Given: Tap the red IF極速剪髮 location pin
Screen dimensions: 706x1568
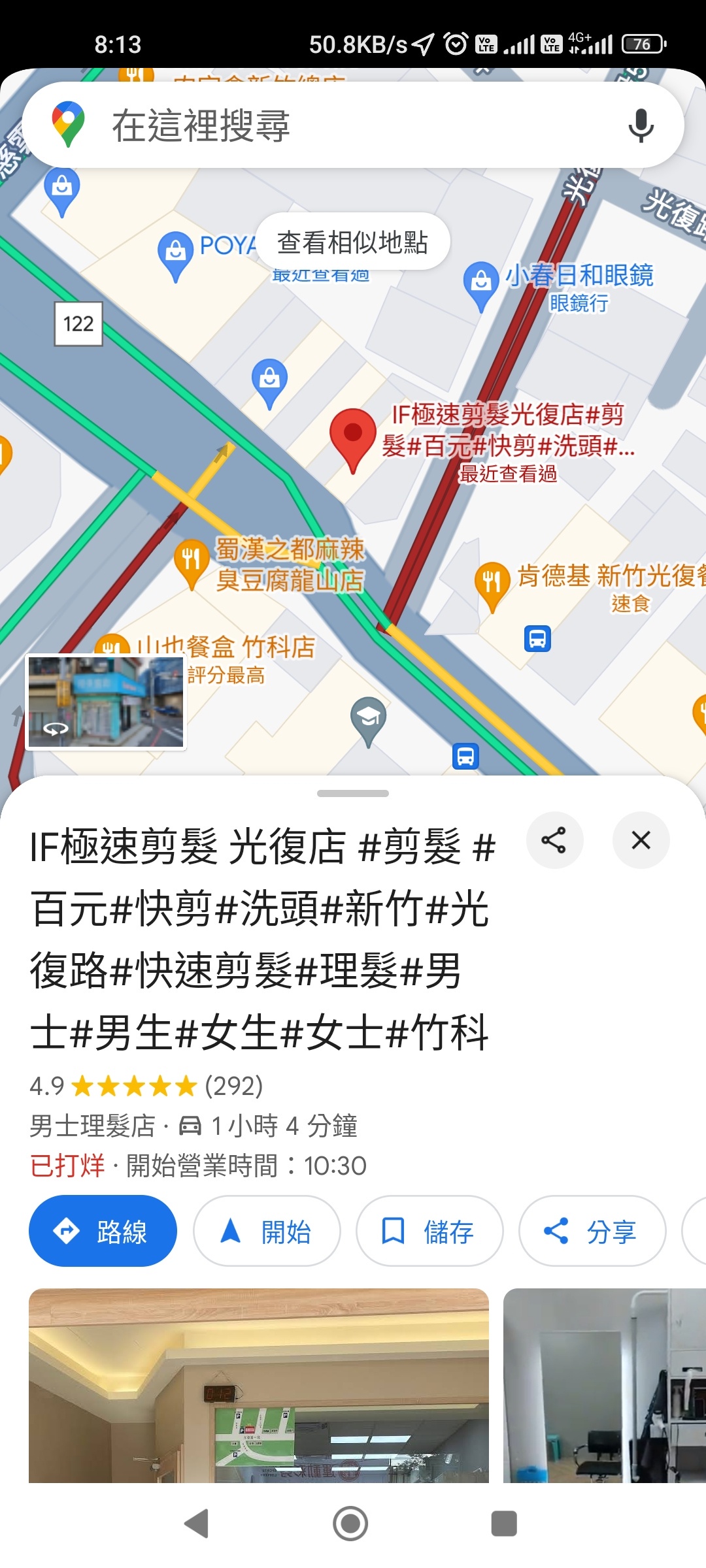Looking at the screenshot, I should [352, 436].
